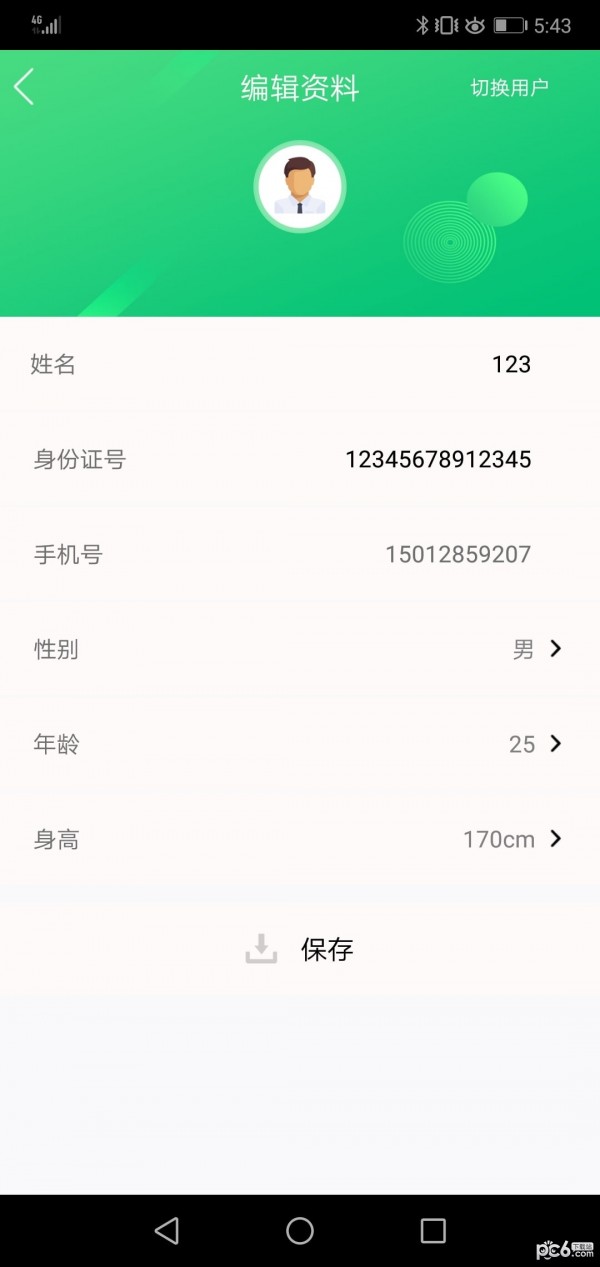The height and width of the screenshot is (1267, 600).
Task: Save the profile with 保存
Action: (x=300, y=949)
